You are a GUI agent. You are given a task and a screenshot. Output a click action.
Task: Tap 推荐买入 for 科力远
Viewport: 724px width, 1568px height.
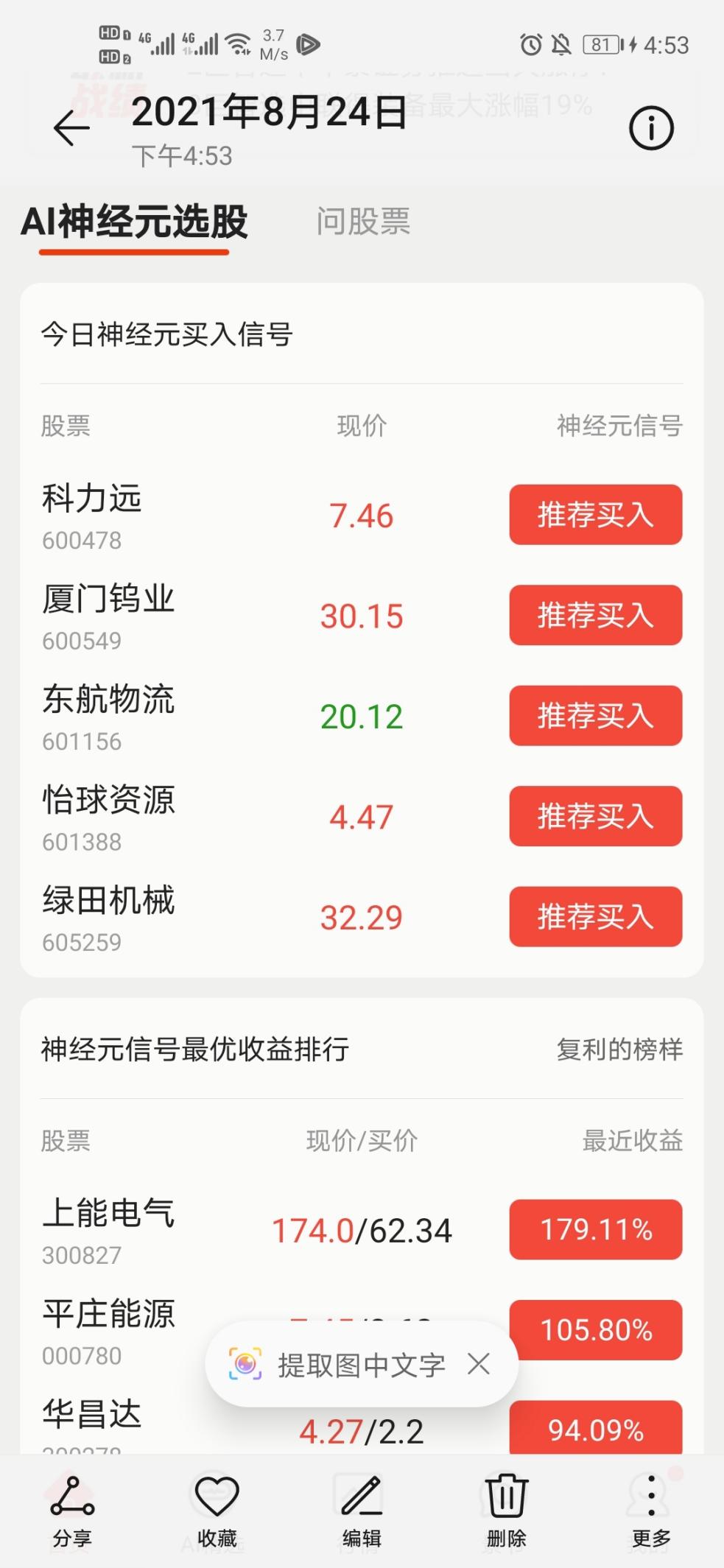tap(595, 515)
